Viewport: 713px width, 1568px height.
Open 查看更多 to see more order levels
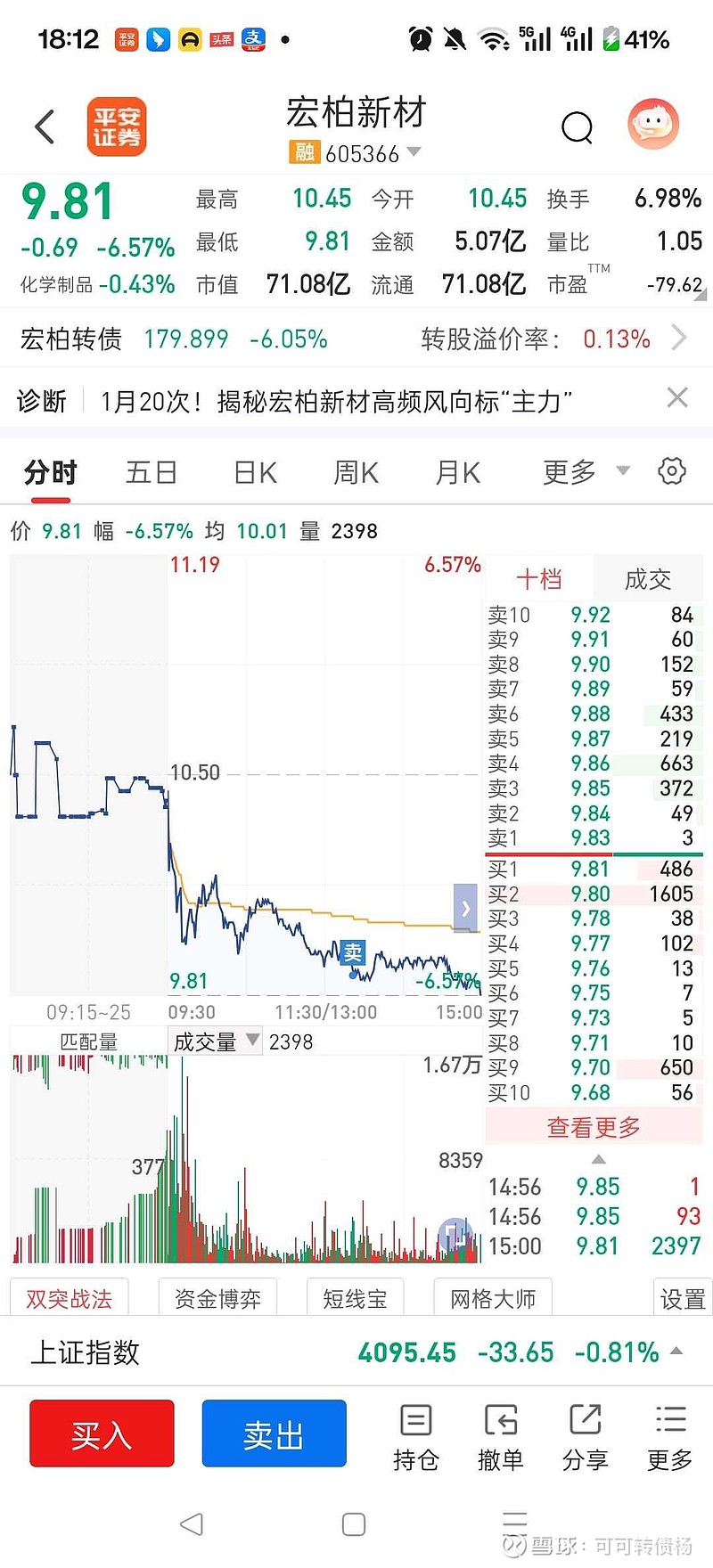pyautogui.click(x=593, y=1126)
